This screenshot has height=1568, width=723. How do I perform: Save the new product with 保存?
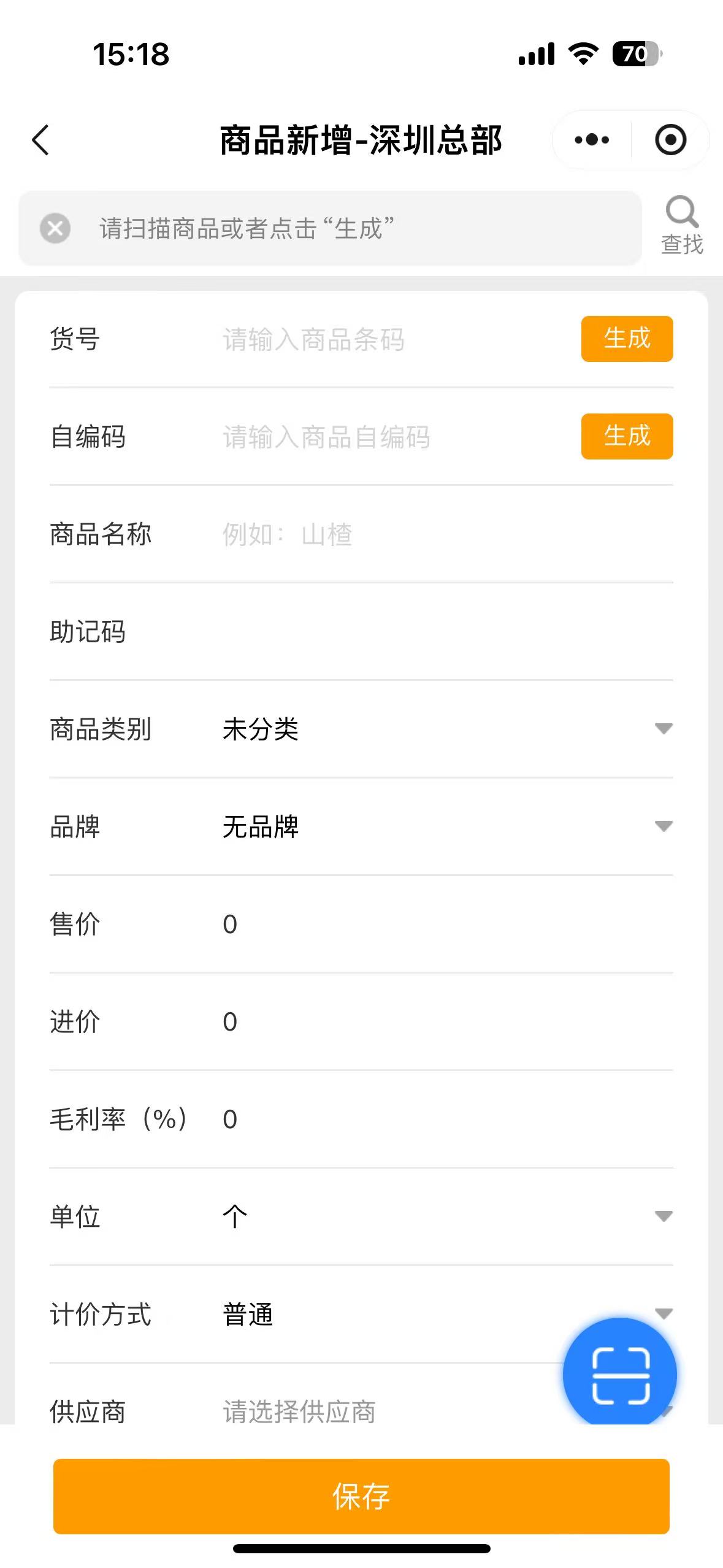(361, 1496)
